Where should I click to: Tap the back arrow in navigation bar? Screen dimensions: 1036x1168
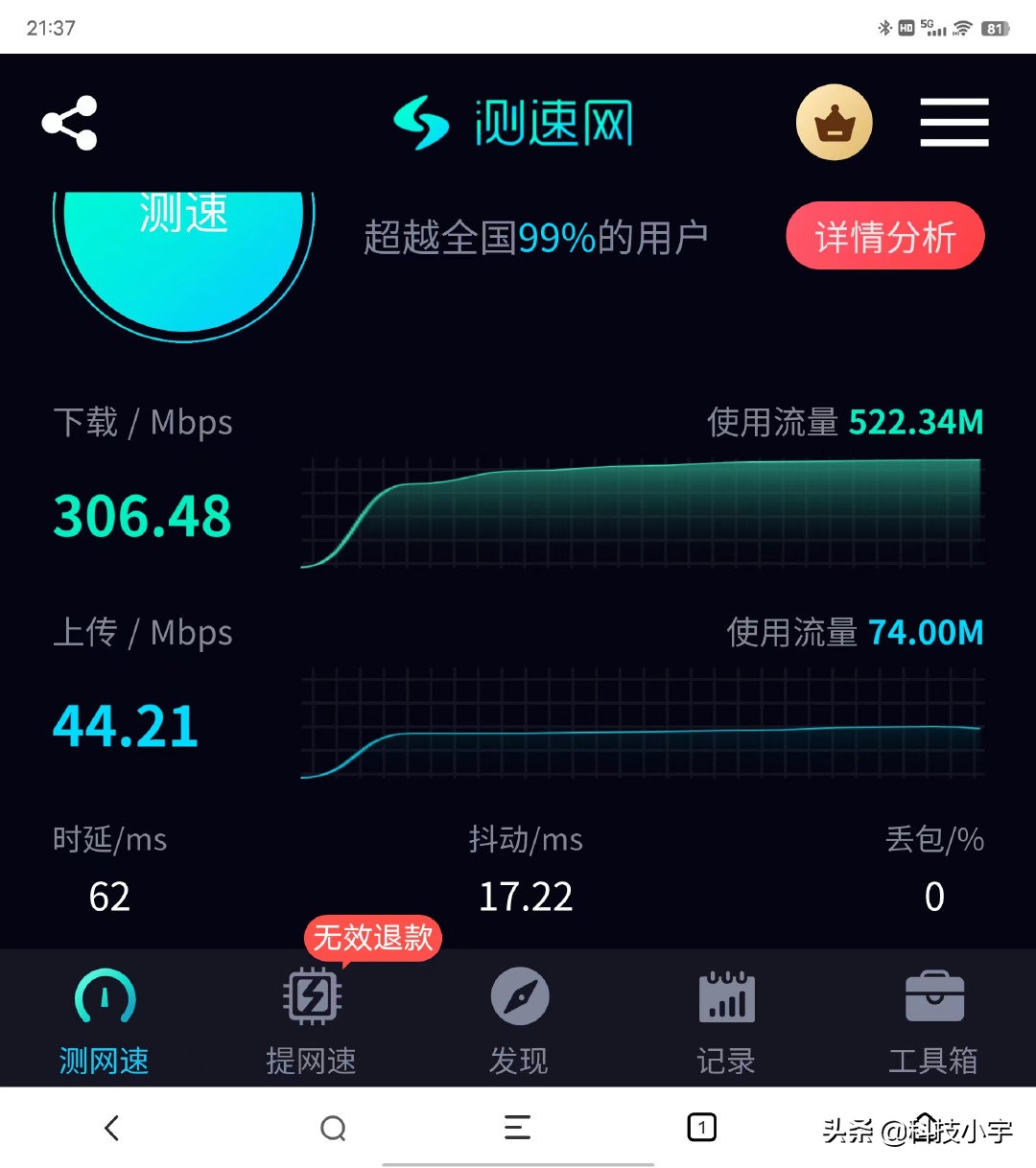point(111,1128)
